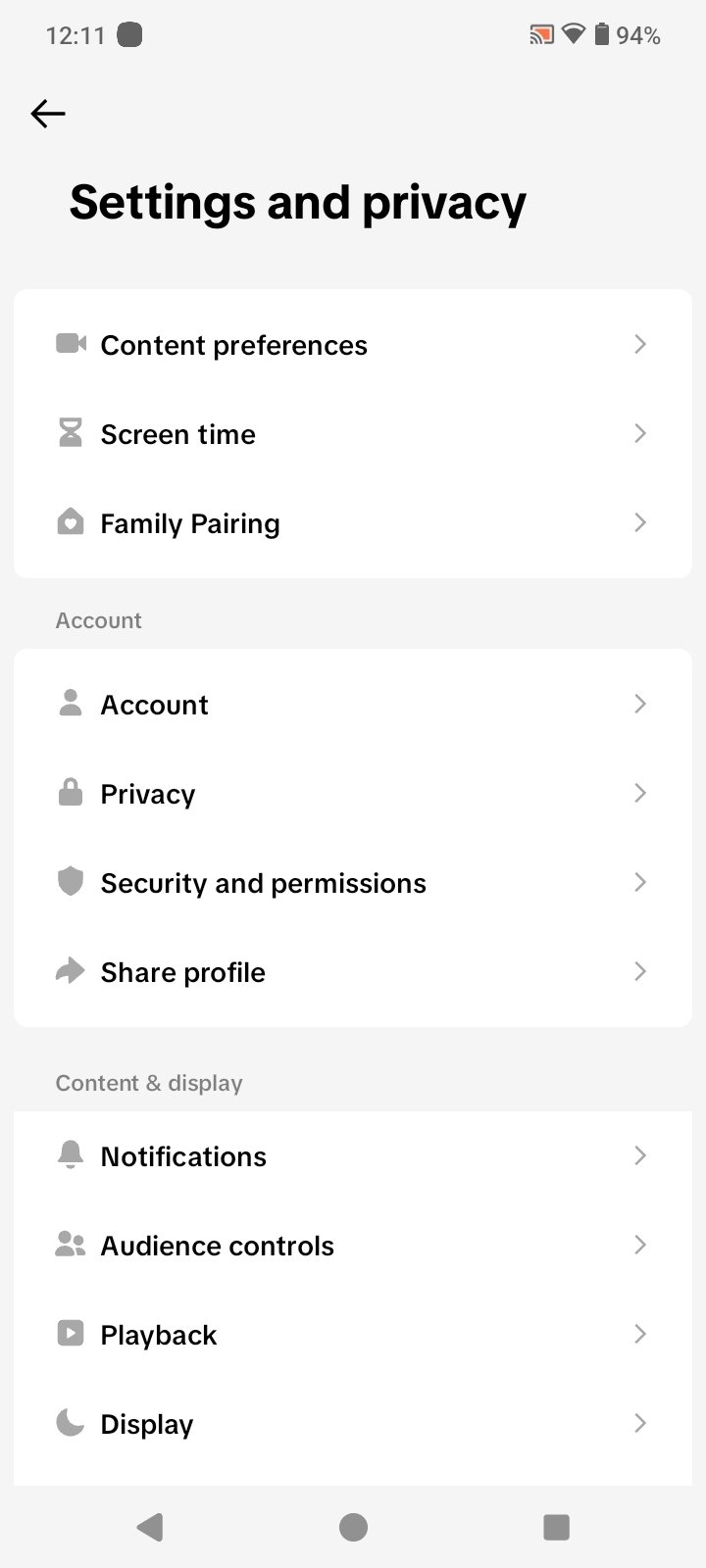Open the Account row
Viewport: 706px width, 1568px height.
352,705
